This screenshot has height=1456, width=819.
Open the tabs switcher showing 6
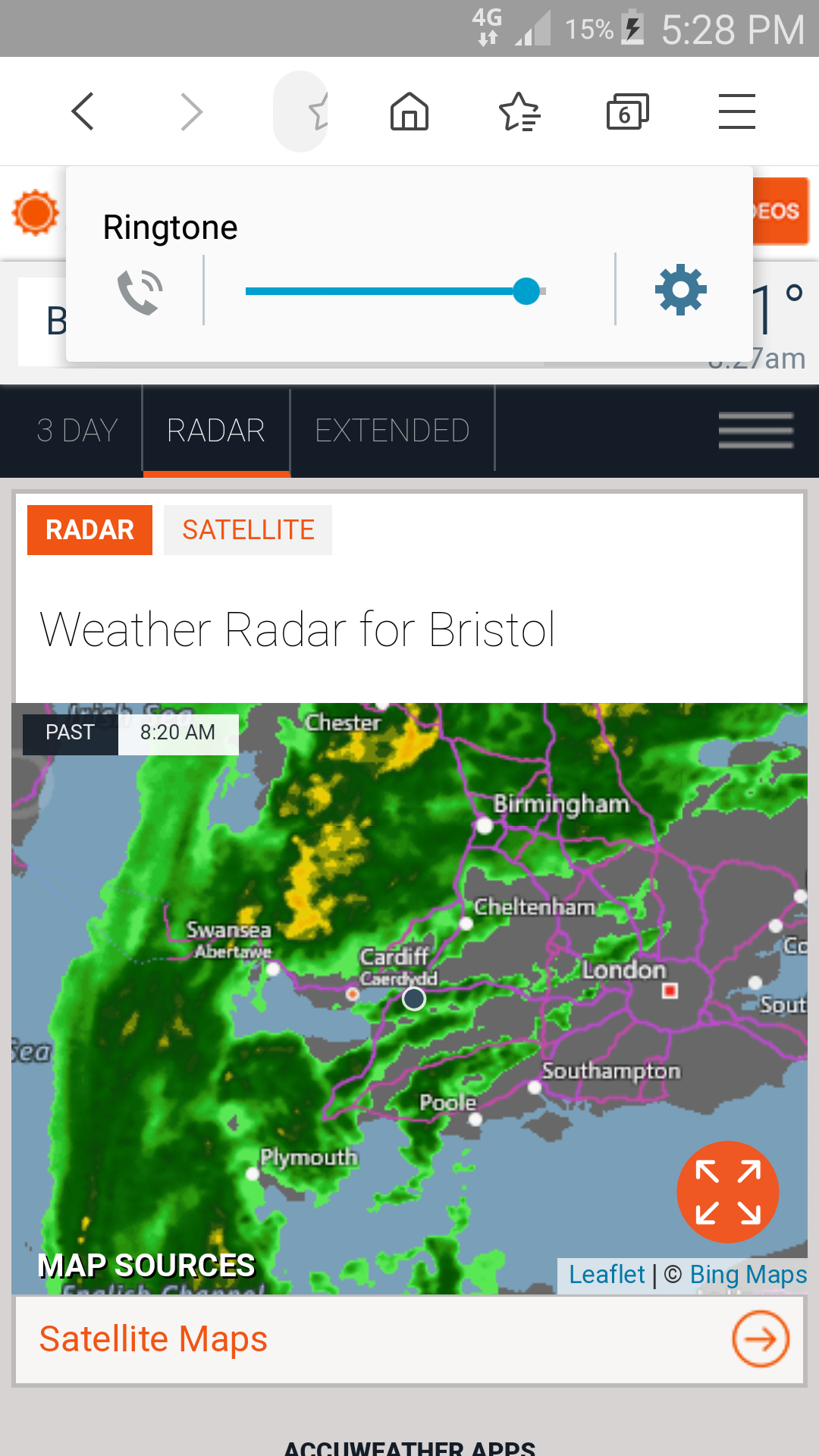(x=627, y=111)
